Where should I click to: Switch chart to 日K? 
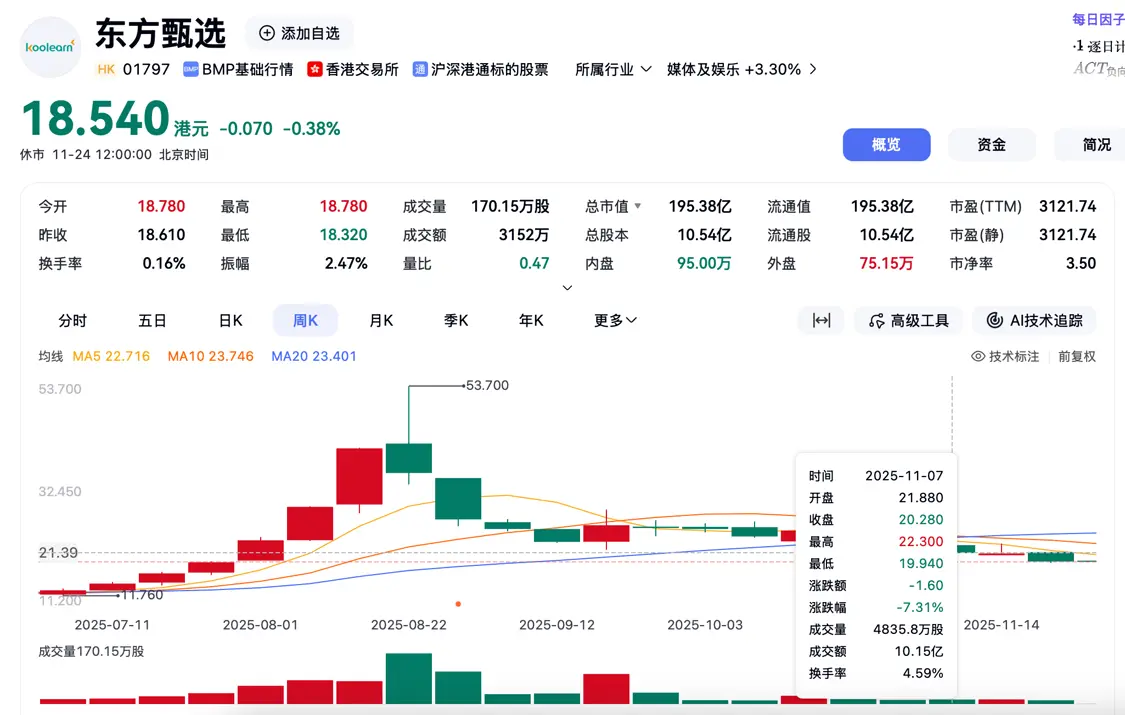point(230,320)
